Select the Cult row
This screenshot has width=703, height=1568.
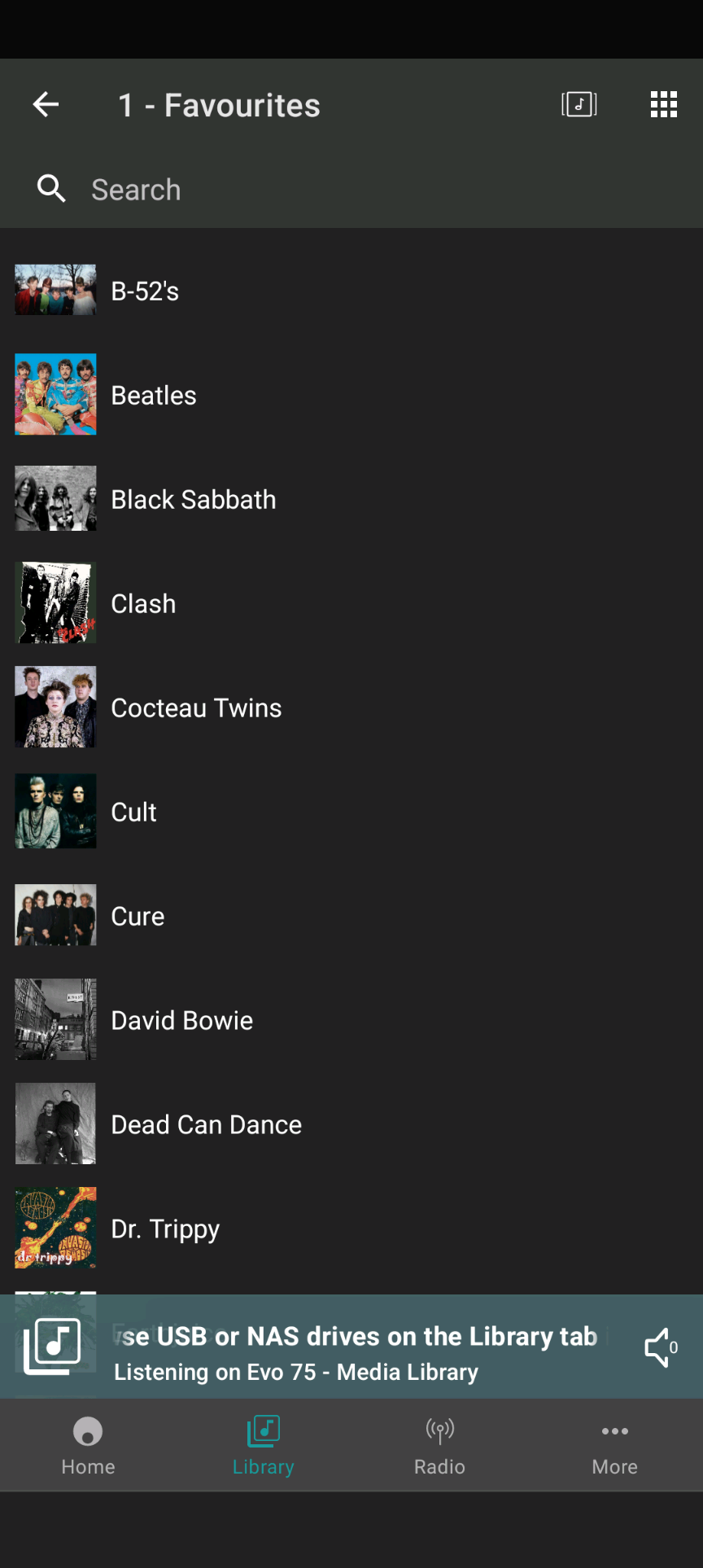pyautogui.click(x=133, y=812)
